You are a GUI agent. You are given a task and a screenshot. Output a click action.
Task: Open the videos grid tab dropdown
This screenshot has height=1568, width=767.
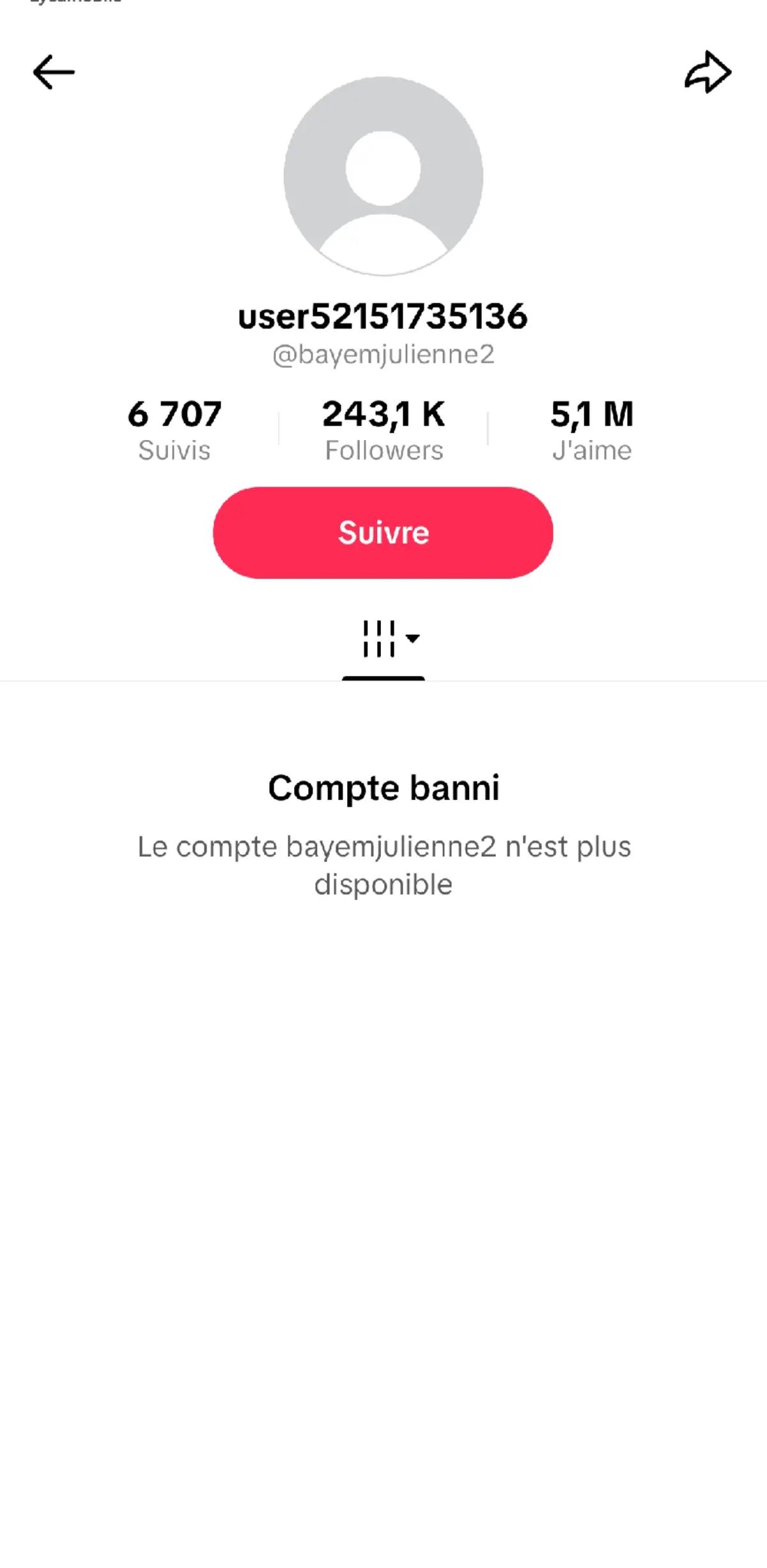tap(391, 638)
